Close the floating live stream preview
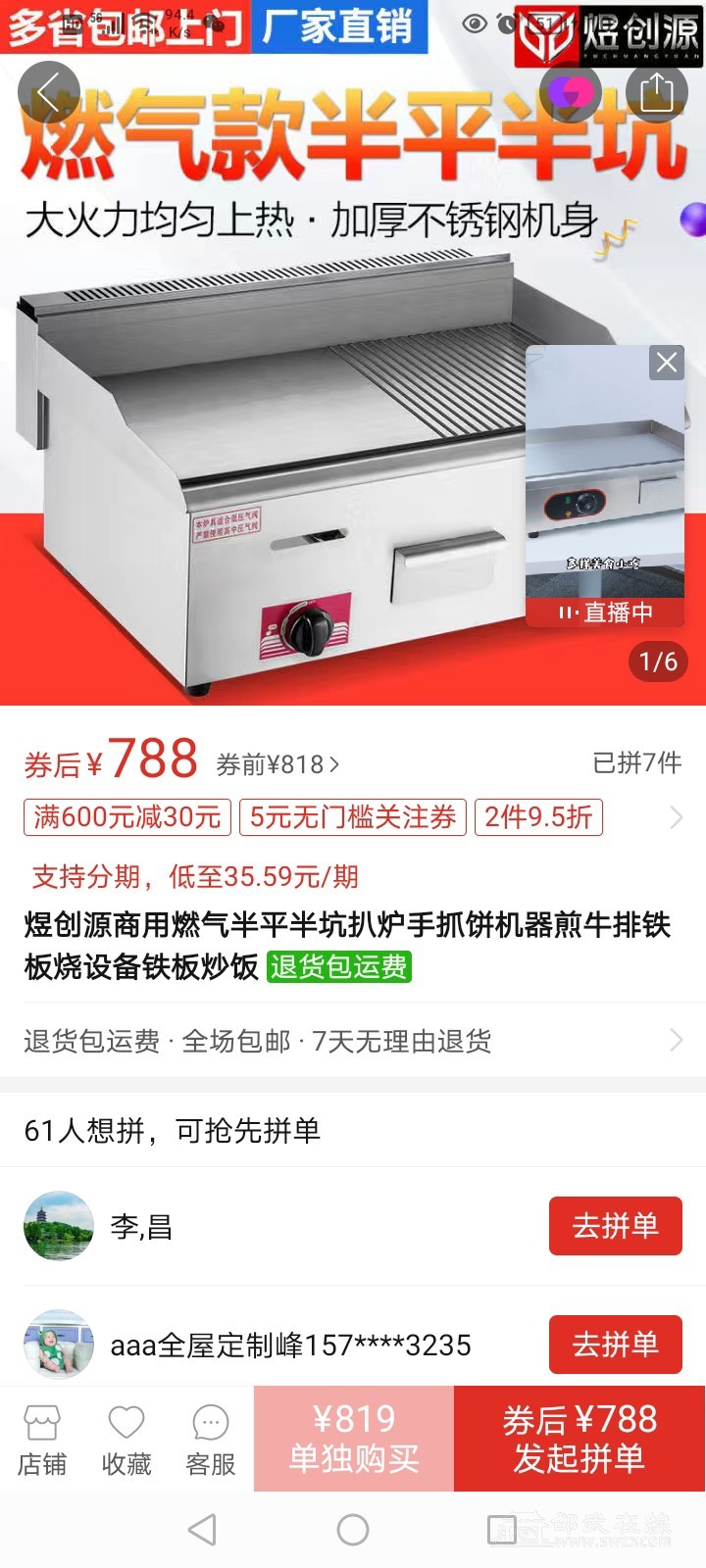 pyautogui.click(x=667, y=364)
